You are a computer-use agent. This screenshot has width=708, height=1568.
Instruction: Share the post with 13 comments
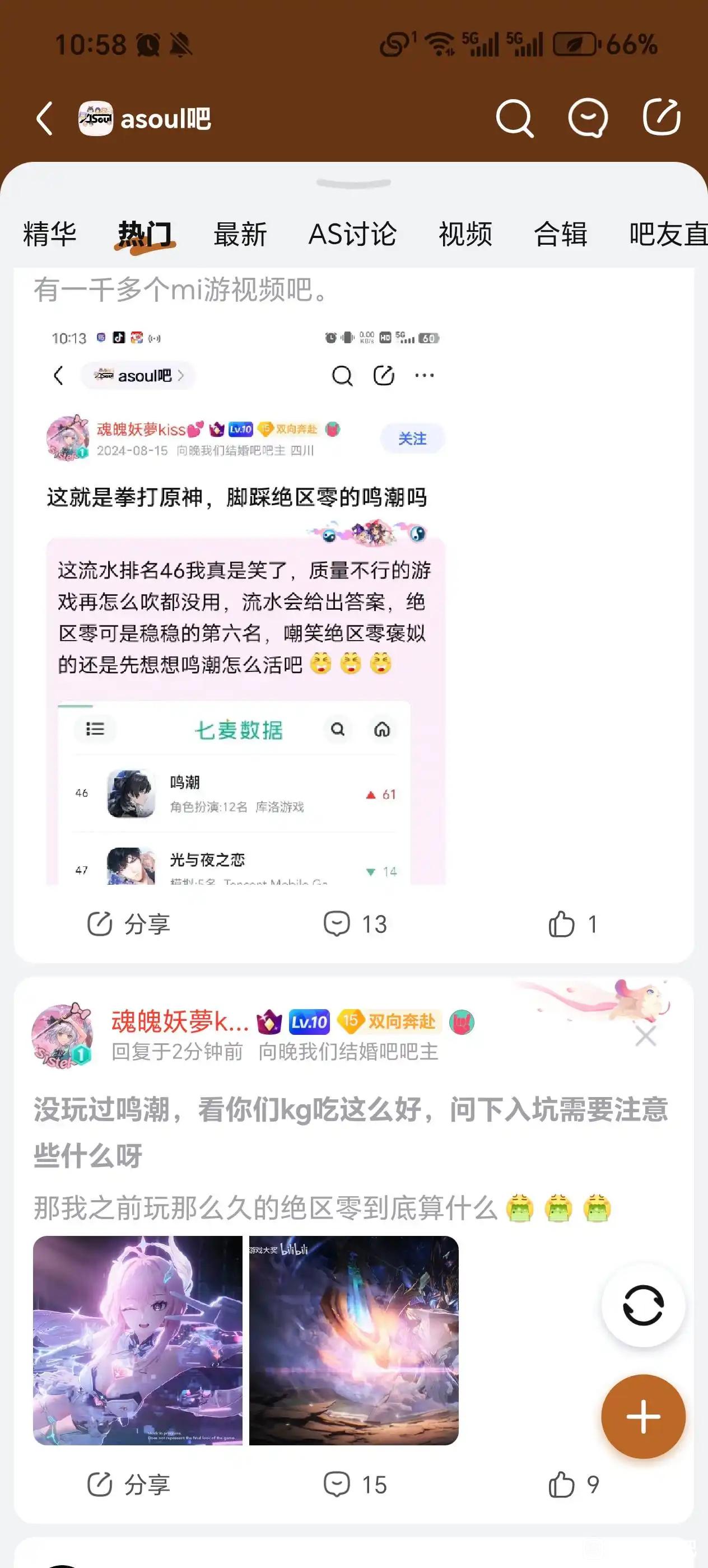coord(128,924)
